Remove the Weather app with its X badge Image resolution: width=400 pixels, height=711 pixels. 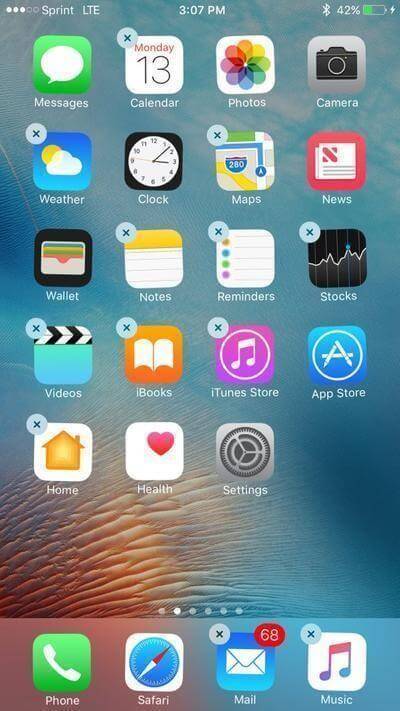click(x=37, y=134)
